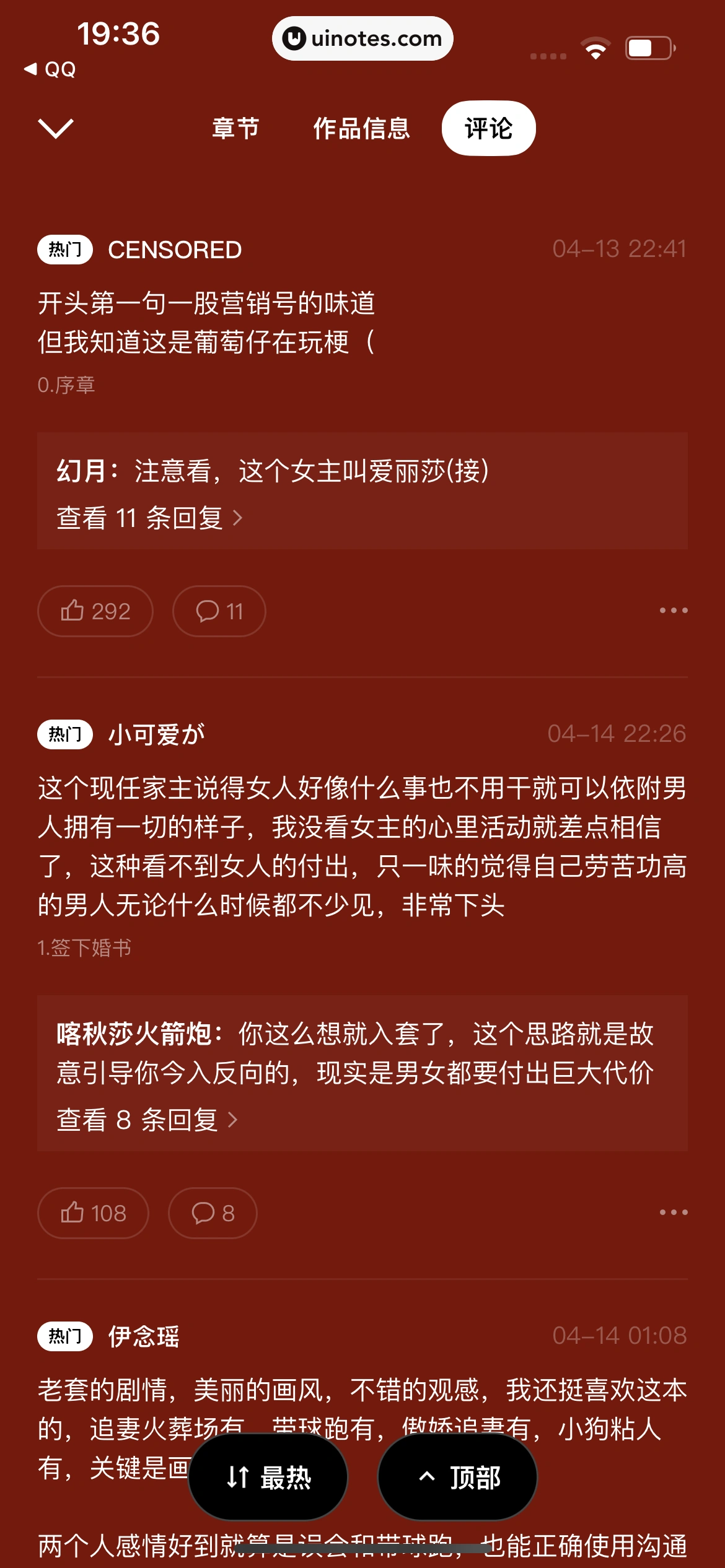The height and width of the screenshot is (1568, 725).
Task: Like CENSORED's comment with 292 likes
Action: tap(95, 611)
